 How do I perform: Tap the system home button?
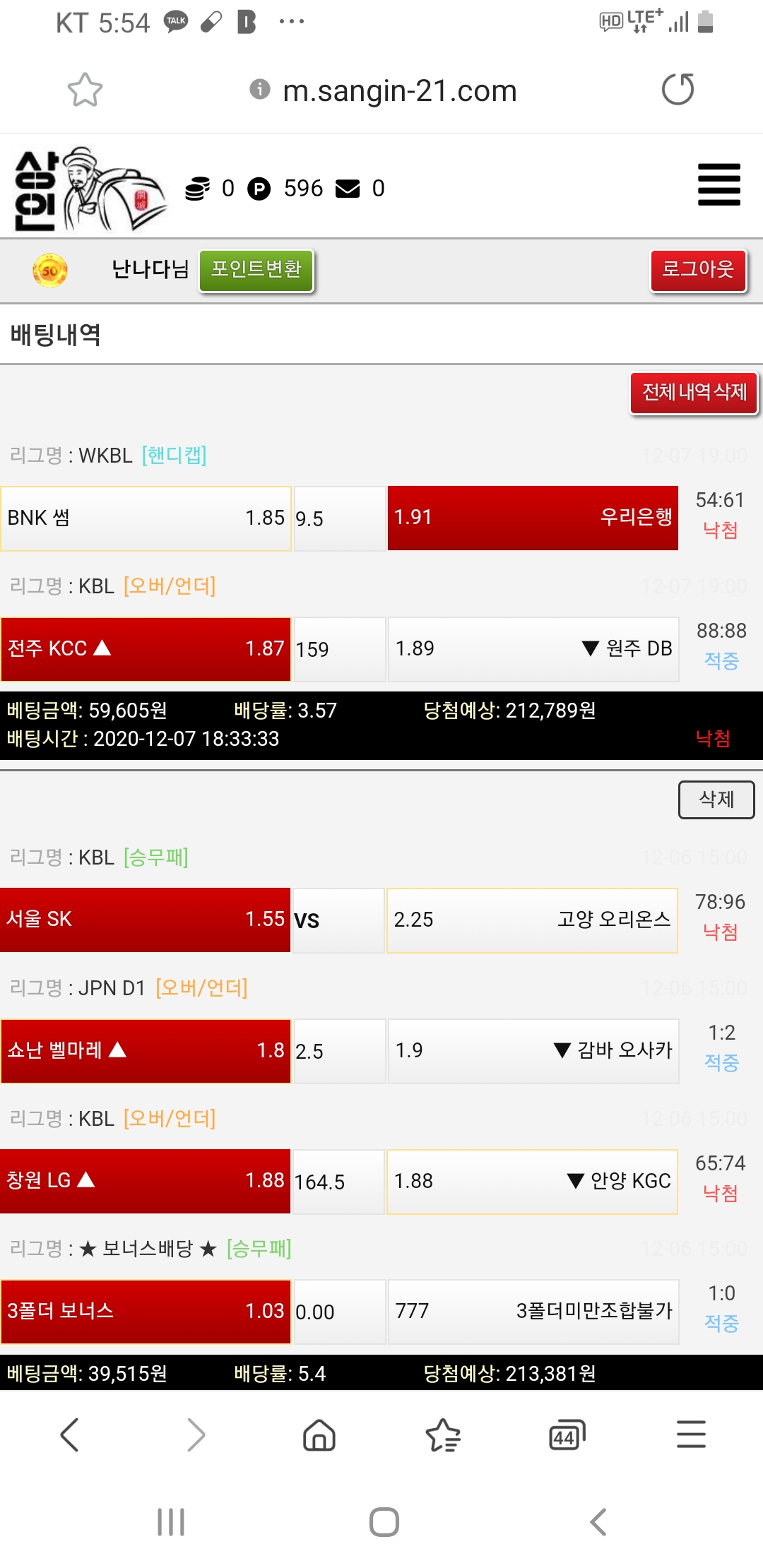(x=384, y=1521)
